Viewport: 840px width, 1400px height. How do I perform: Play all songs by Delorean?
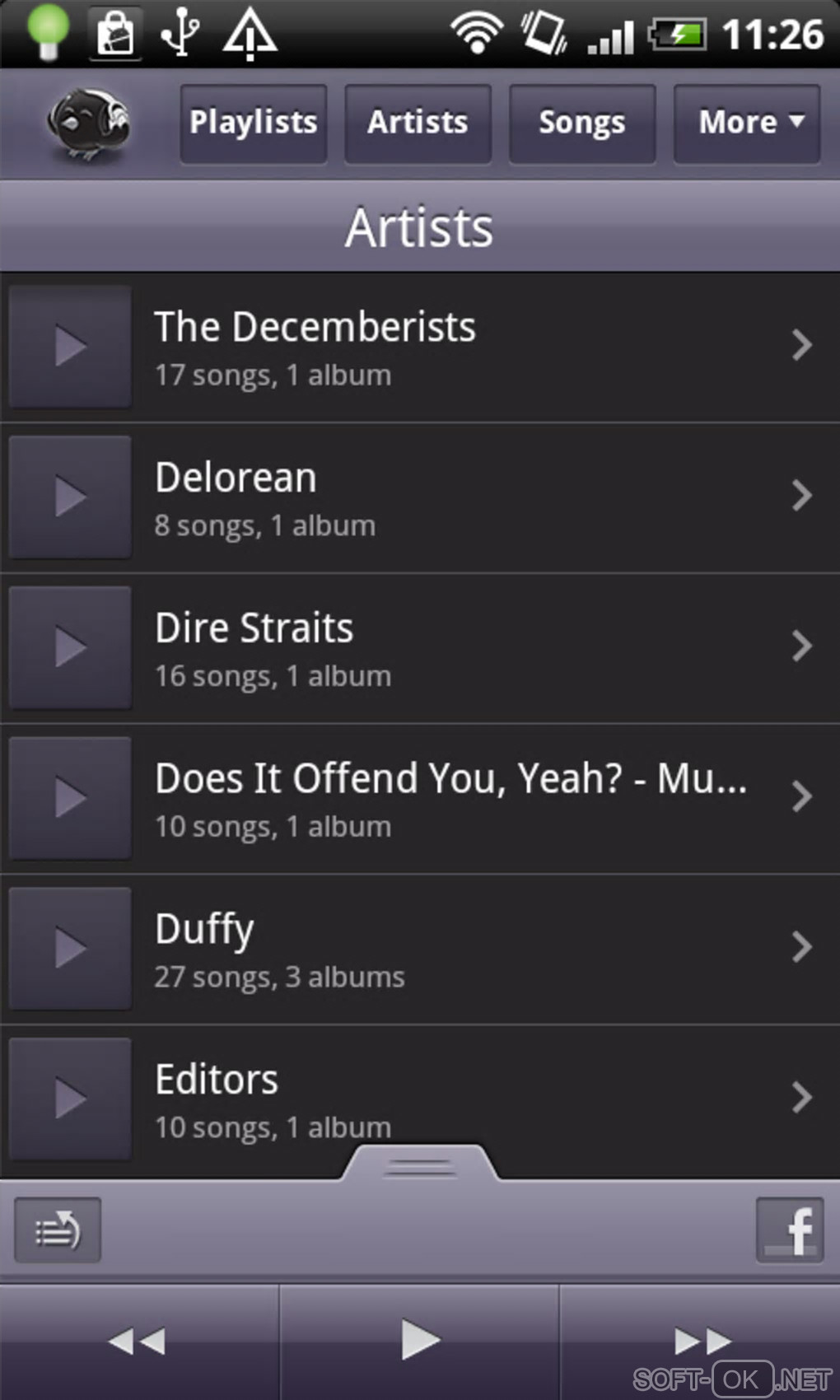[x=70, y=497]
